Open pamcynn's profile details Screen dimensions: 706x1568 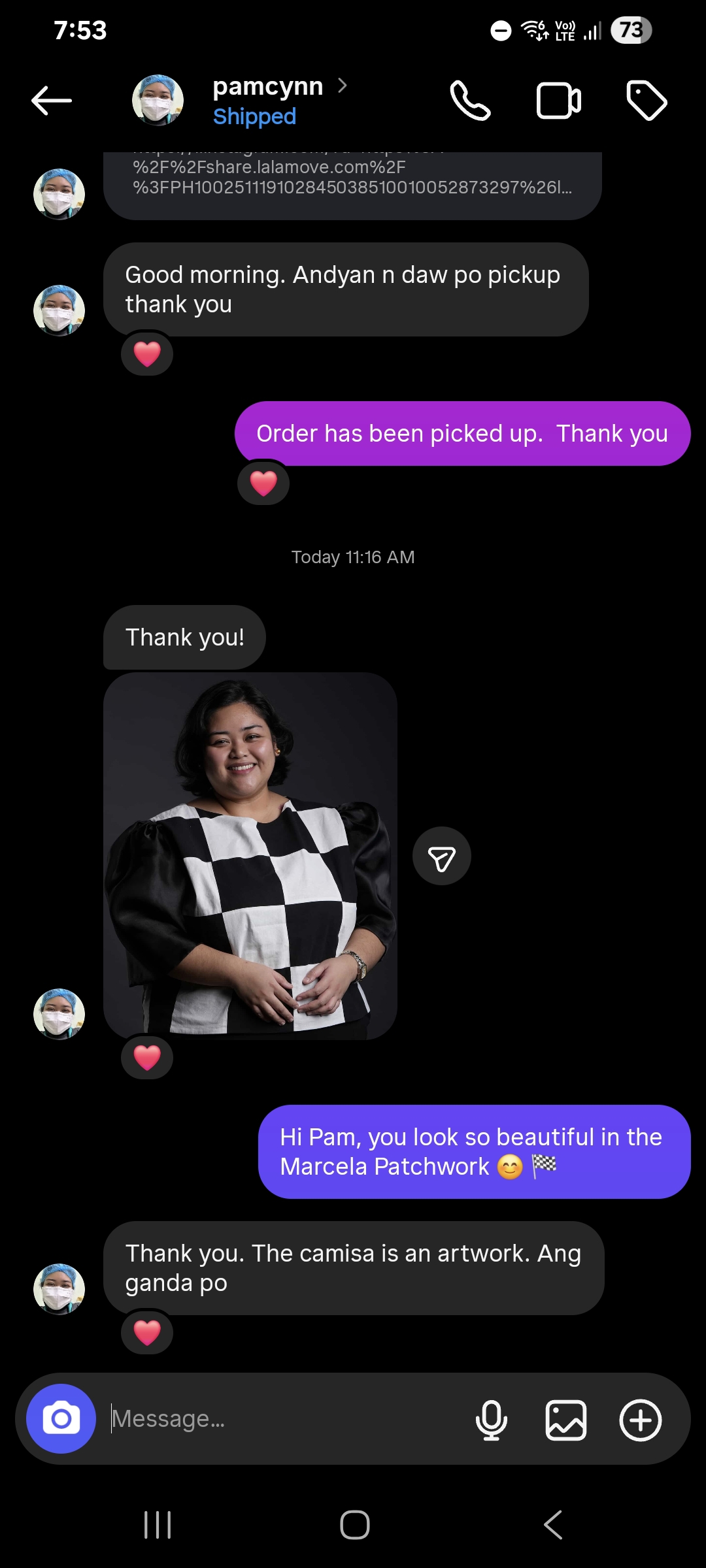pos(267,87)
